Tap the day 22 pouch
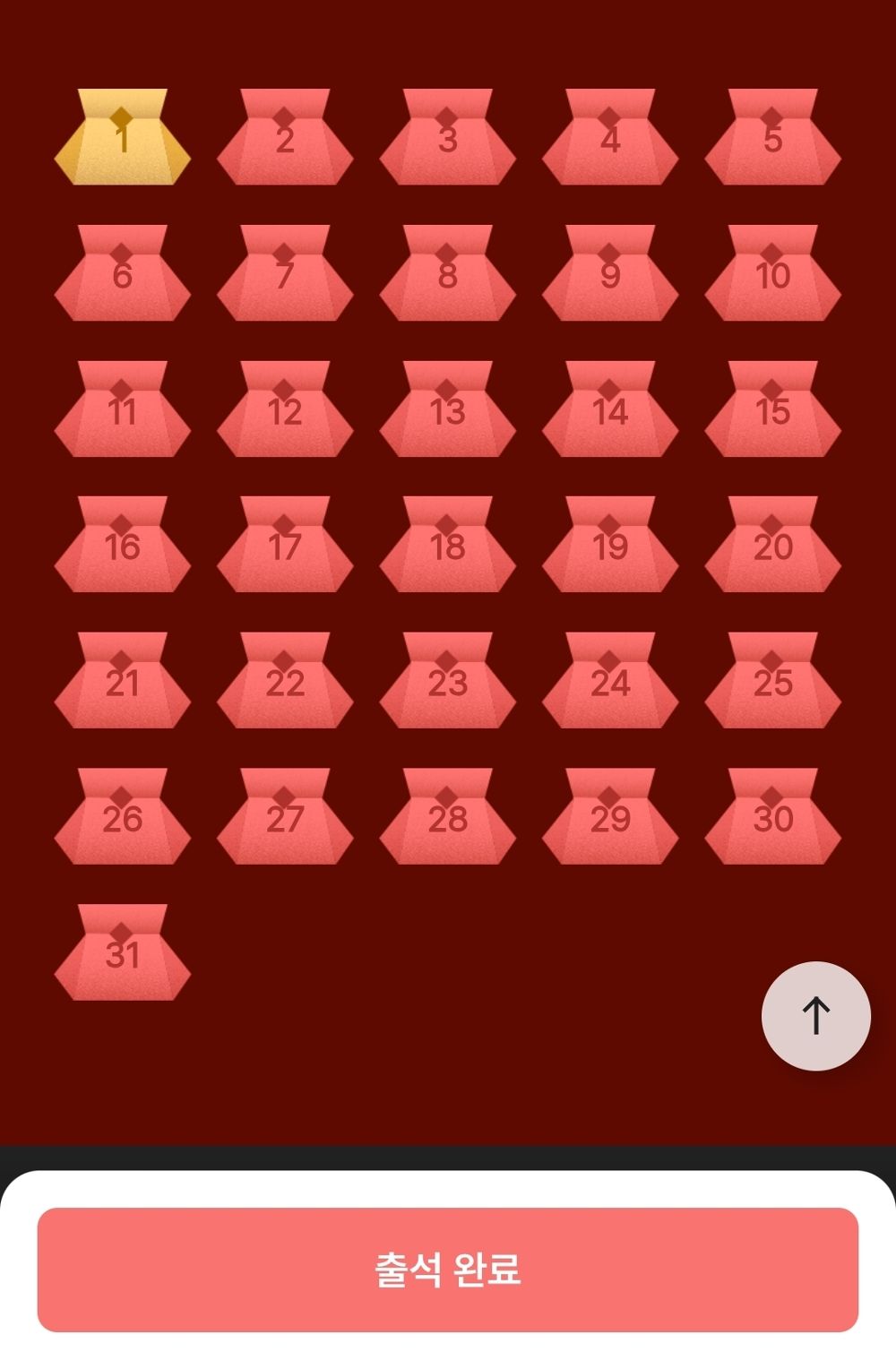 point(285,683)
